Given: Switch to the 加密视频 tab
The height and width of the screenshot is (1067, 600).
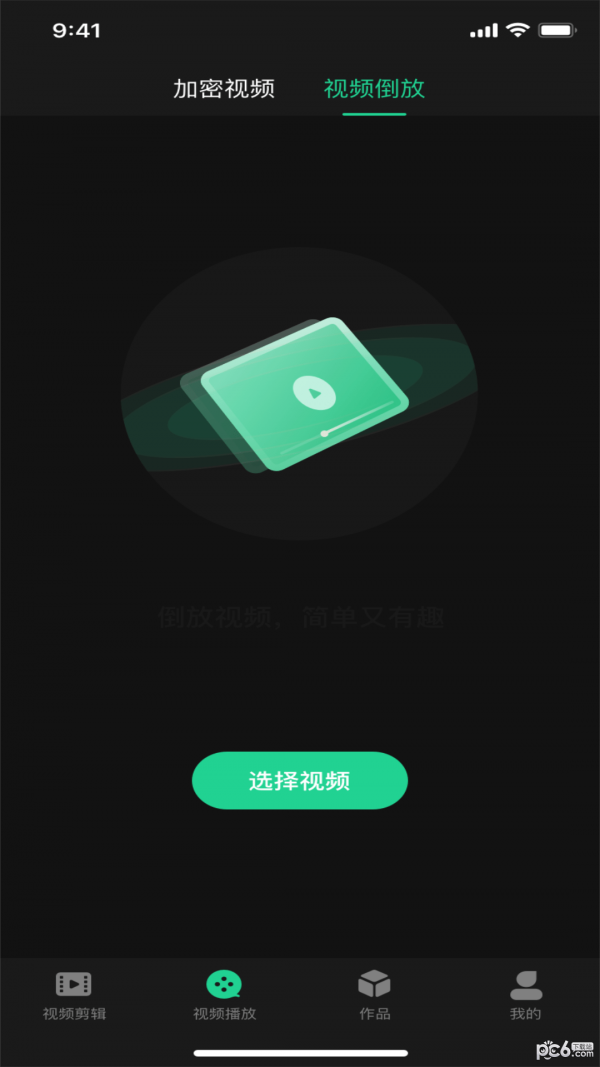Looking at the screenshot, I should click(x=224, y=88).
